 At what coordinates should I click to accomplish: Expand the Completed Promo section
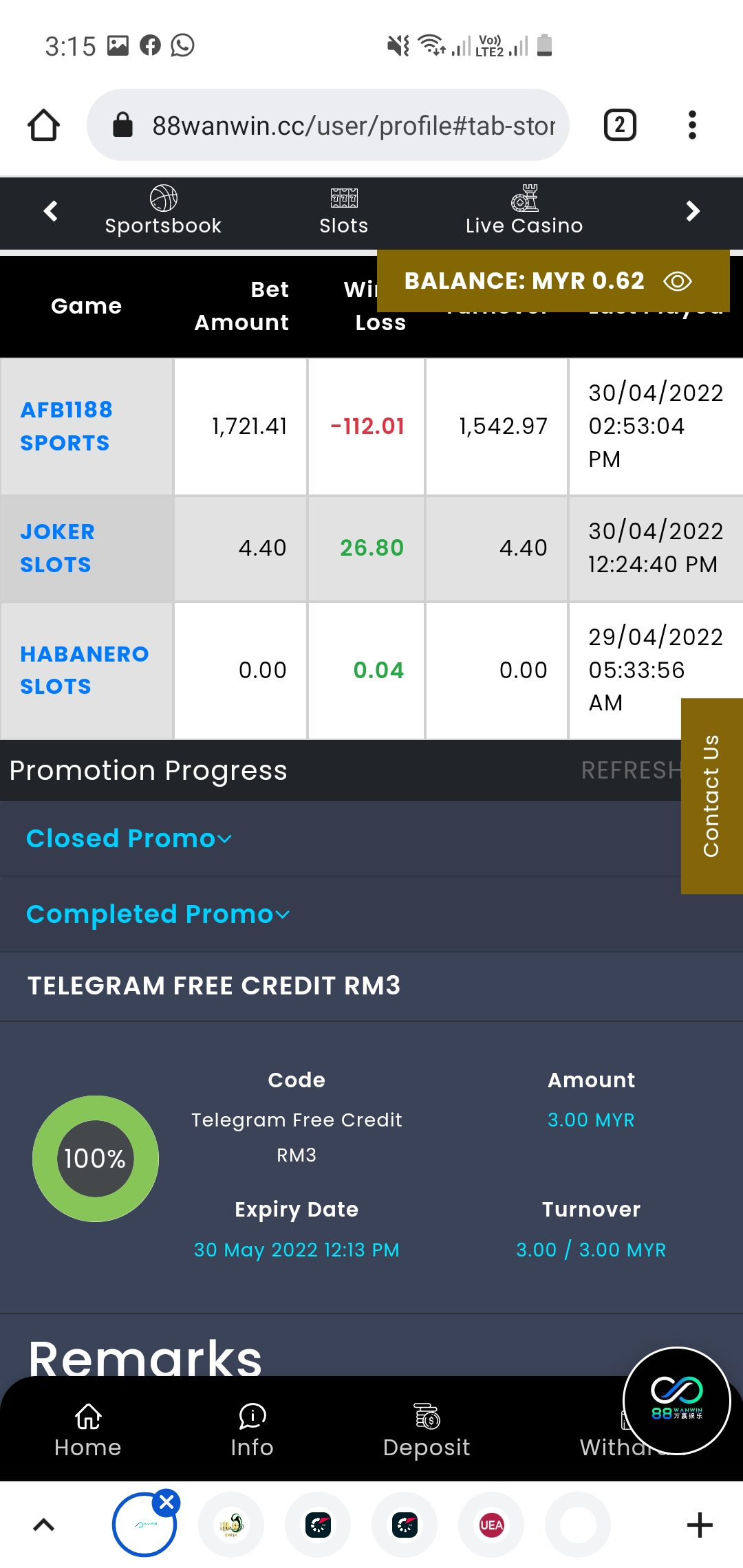[158, 914]
